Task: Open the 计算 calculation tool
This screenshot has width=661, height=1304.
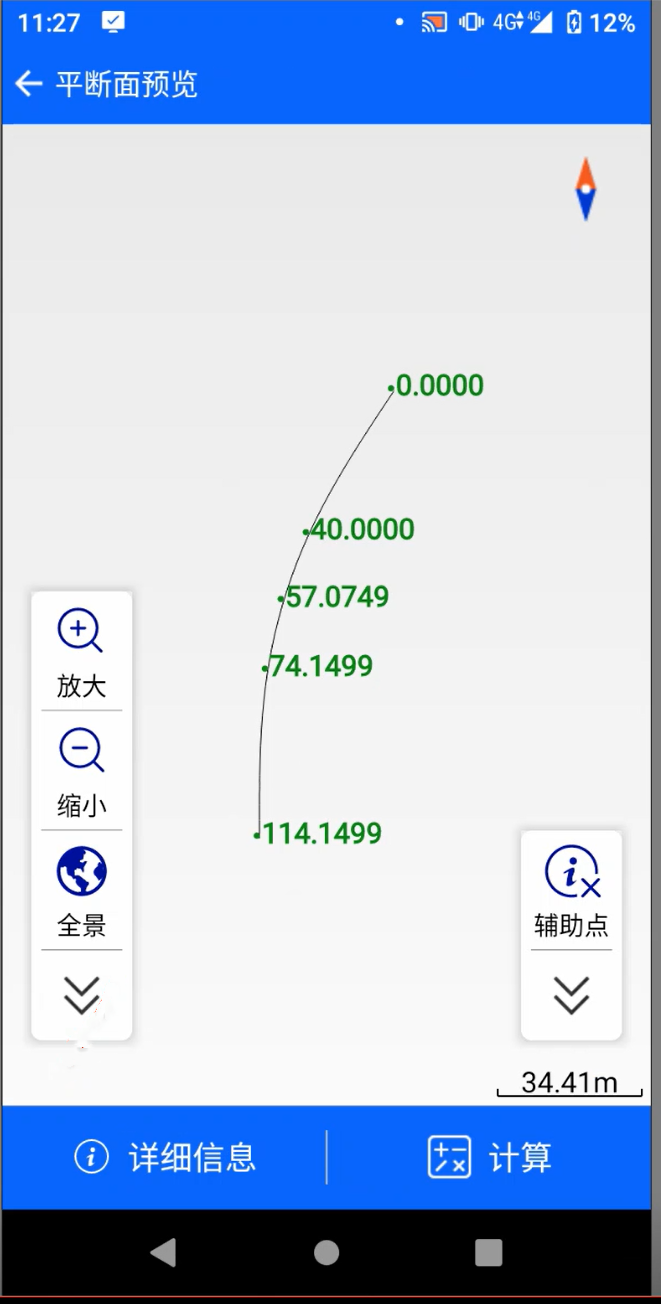Action: coord(489,1158)
